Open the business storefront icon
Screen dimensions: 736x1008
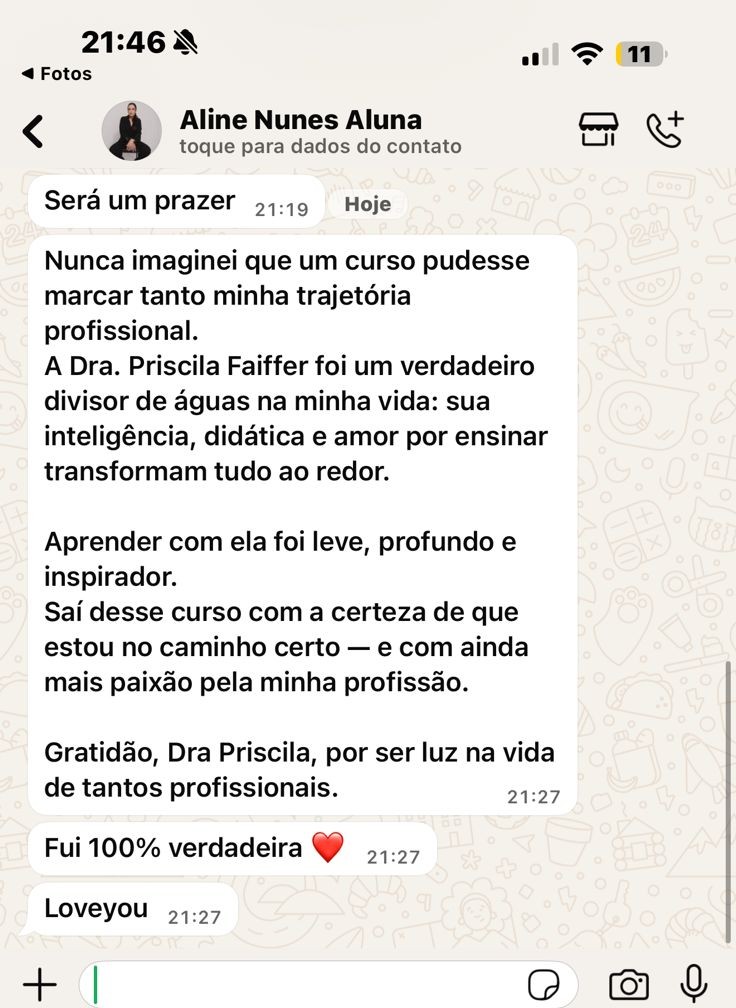[x=598, y=130]
